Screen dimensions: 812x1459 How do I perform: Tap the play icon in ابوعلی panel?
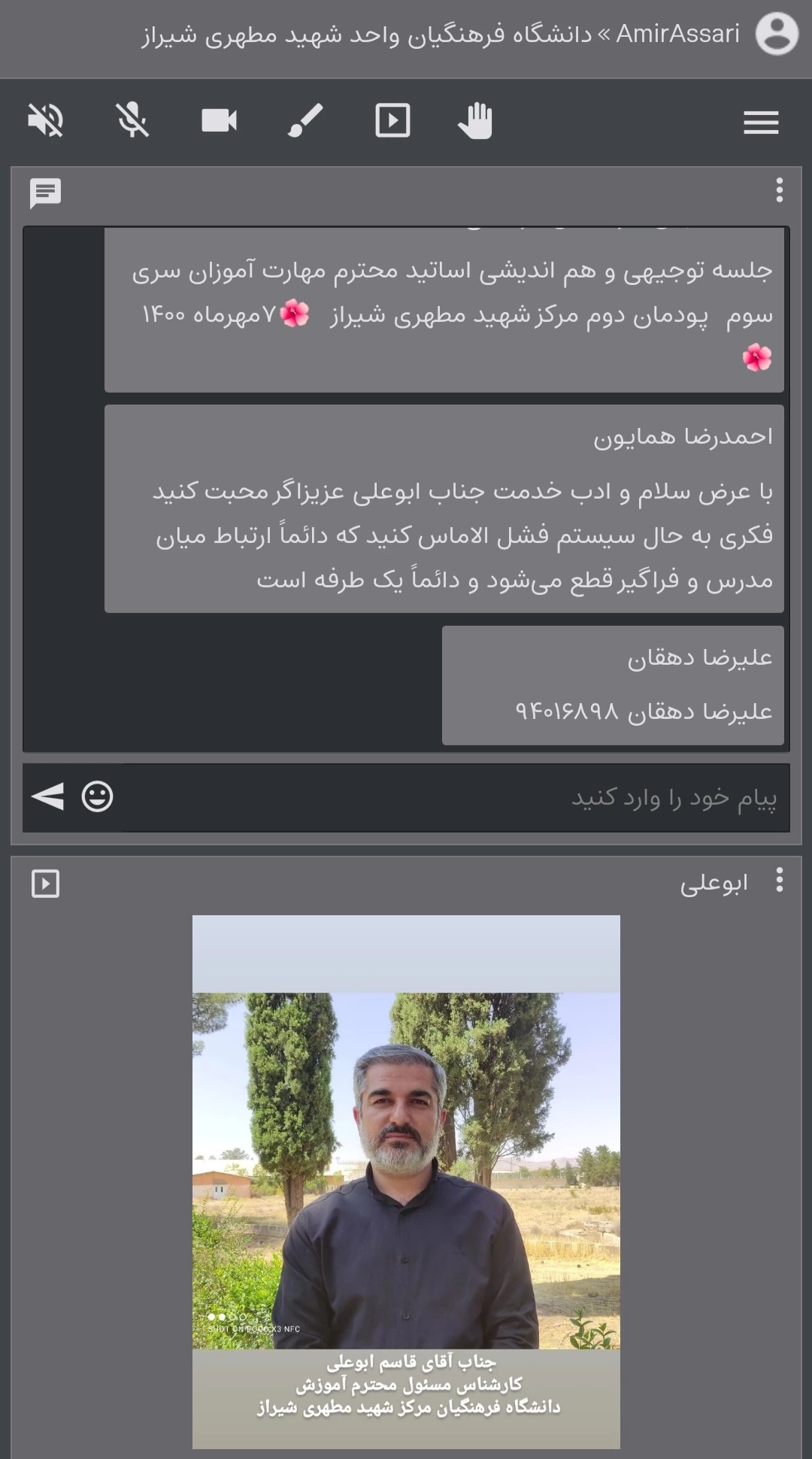pos(45,883)
